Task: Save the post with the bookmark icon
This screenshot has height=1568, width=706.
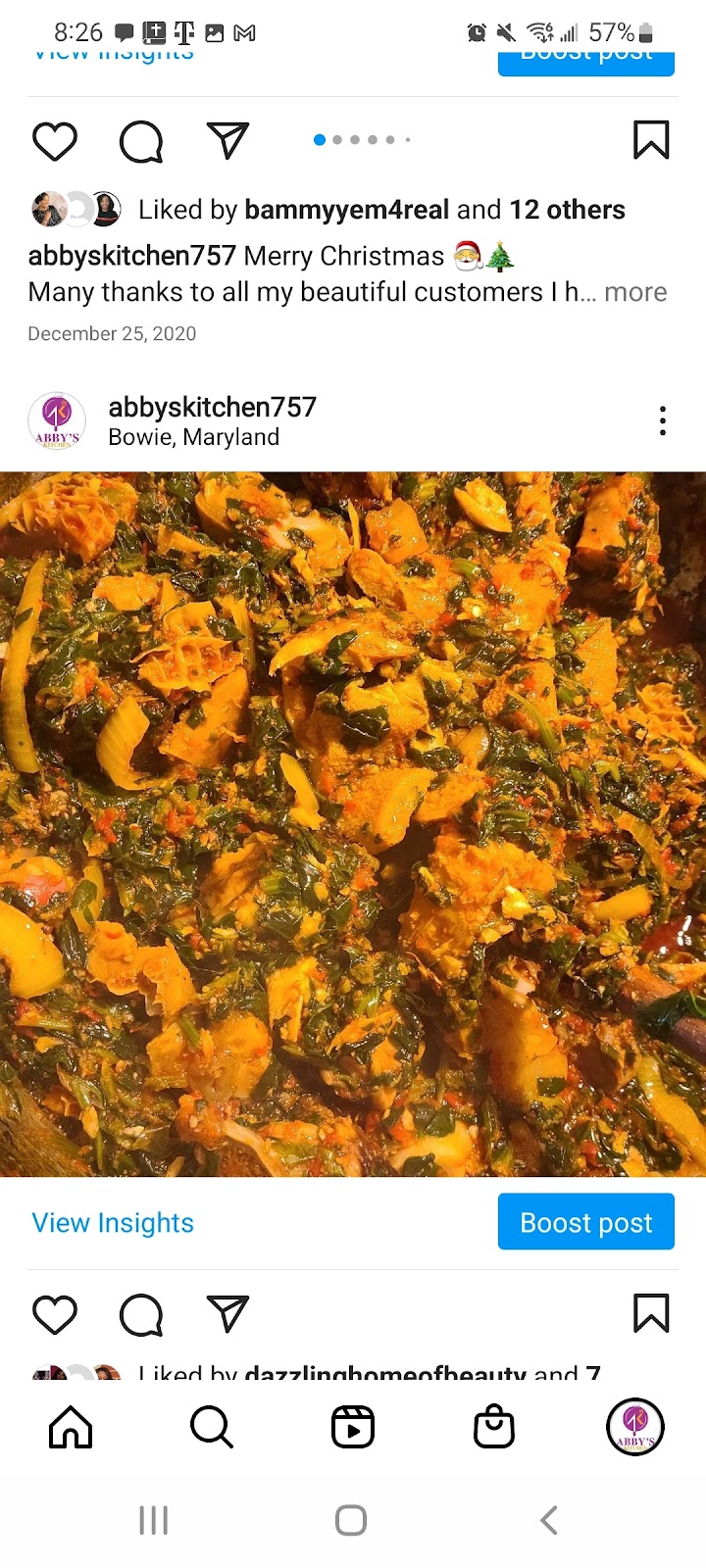Action: (x=651, y=140)
